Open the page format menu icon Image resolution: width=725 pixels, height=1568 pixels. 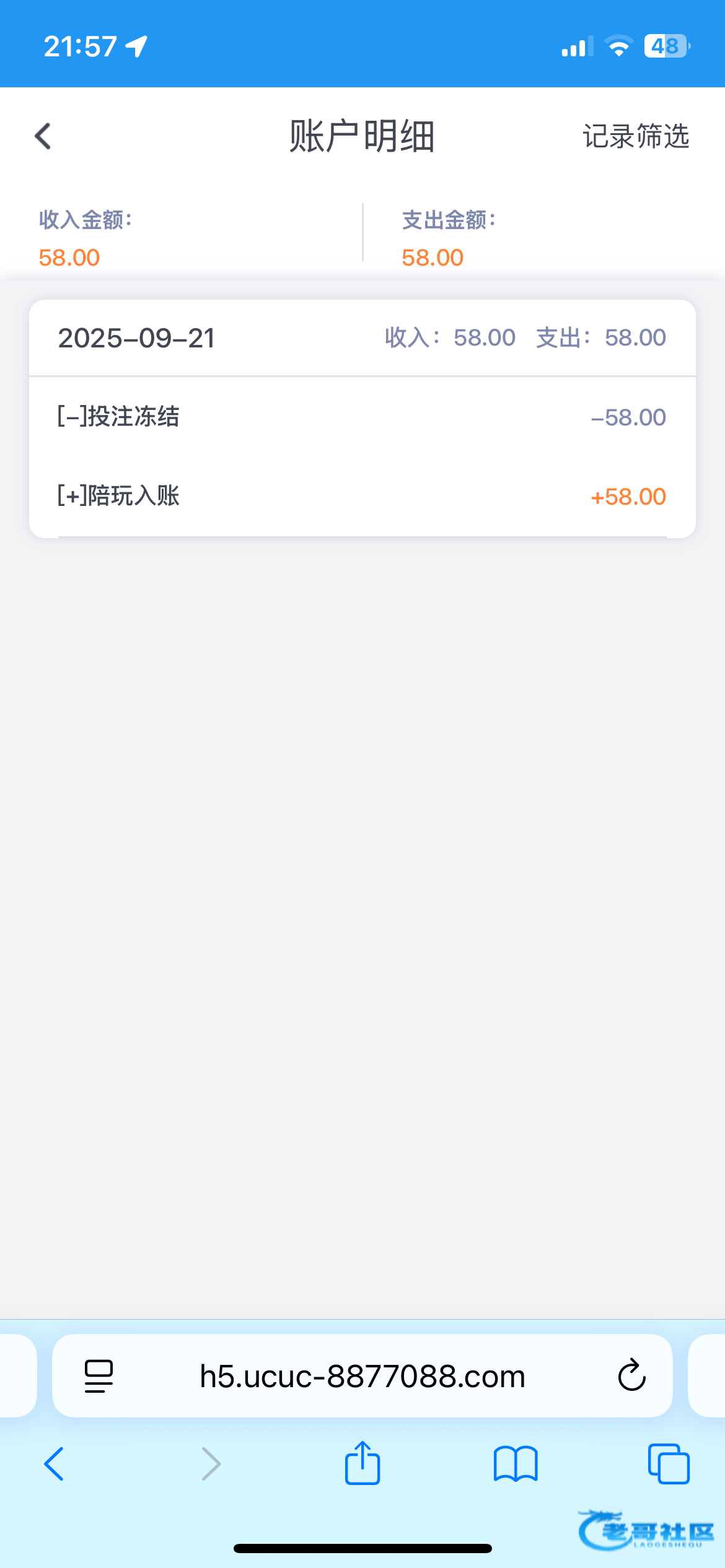(99, 1376)
